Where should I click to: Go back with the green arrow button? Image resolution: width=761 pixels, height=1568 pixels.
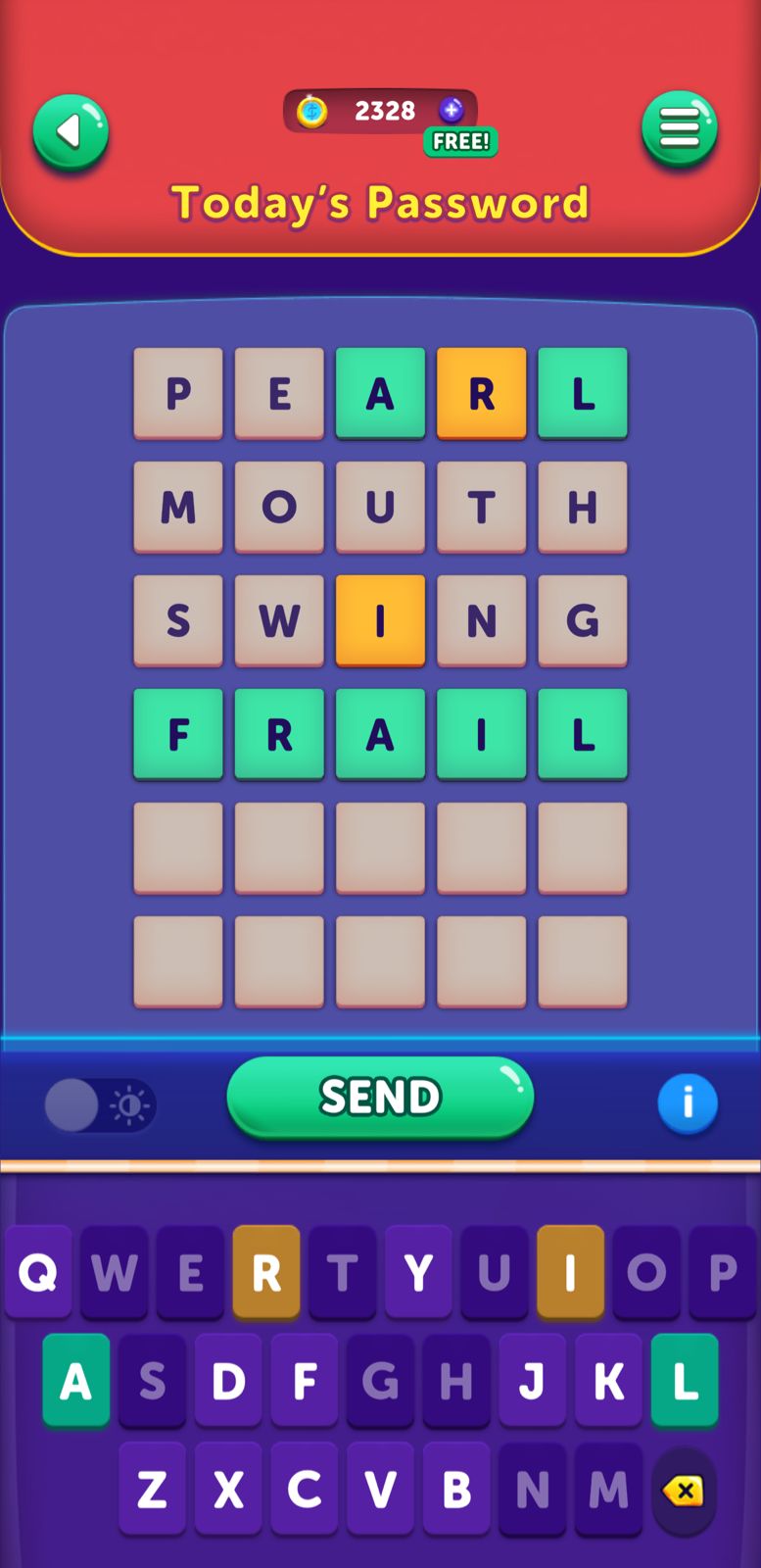(70, 131)
